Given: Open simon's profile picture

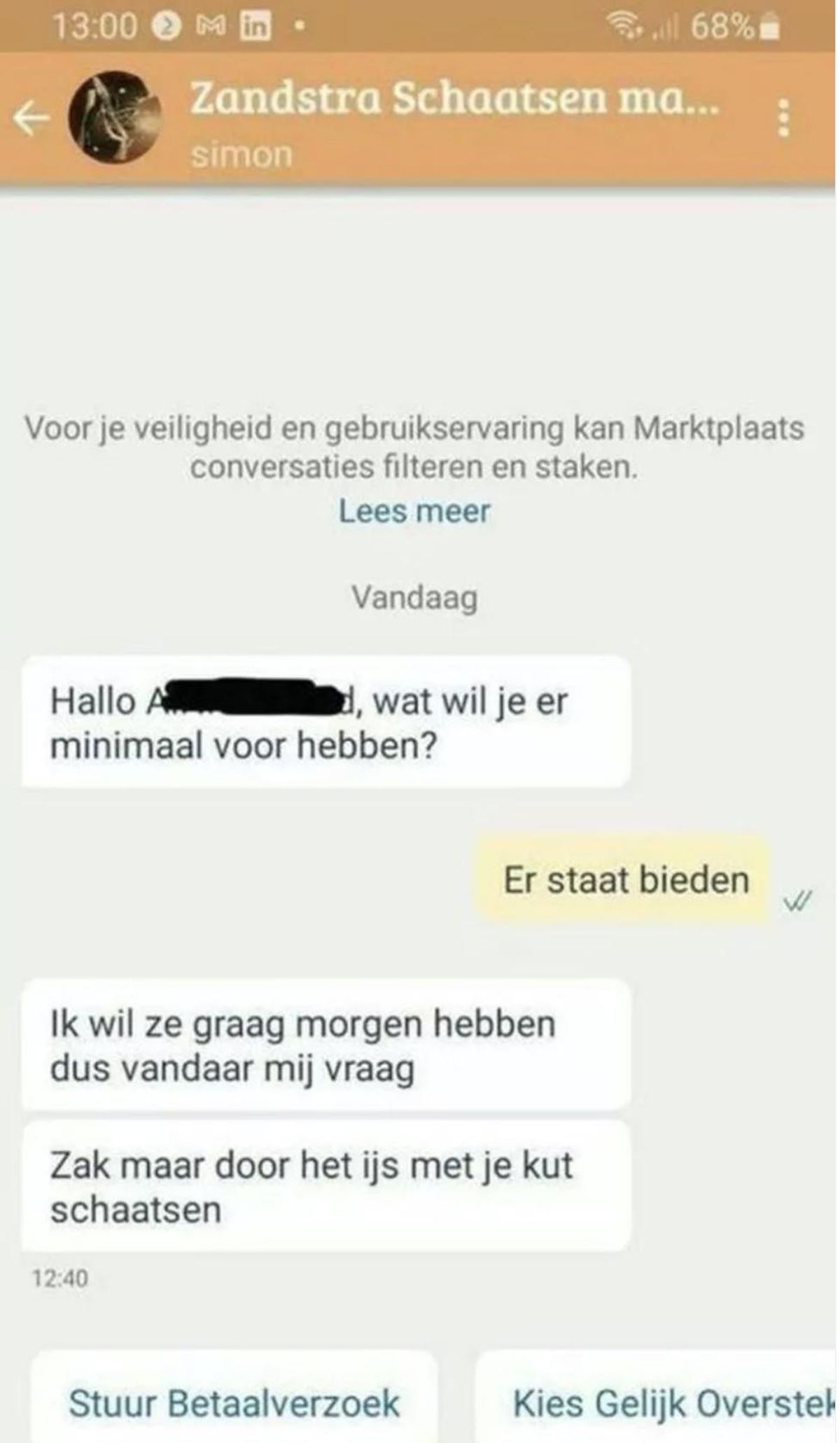Looking at the screenshot, I should tap(114, 118).
